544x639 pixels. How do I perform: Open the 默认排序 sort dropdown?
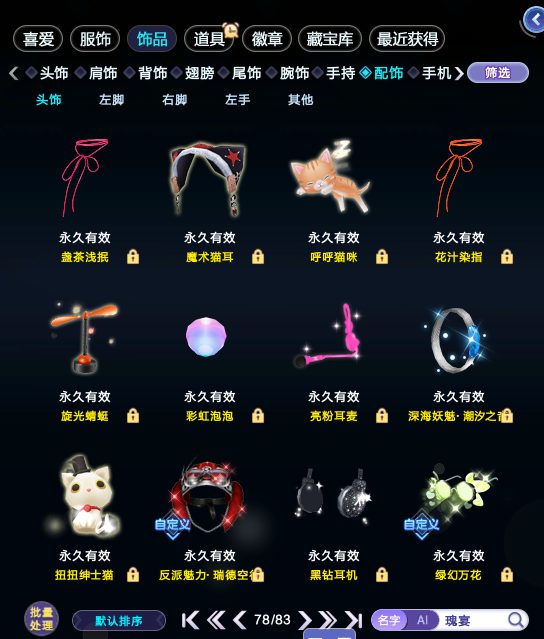(119, 621)
